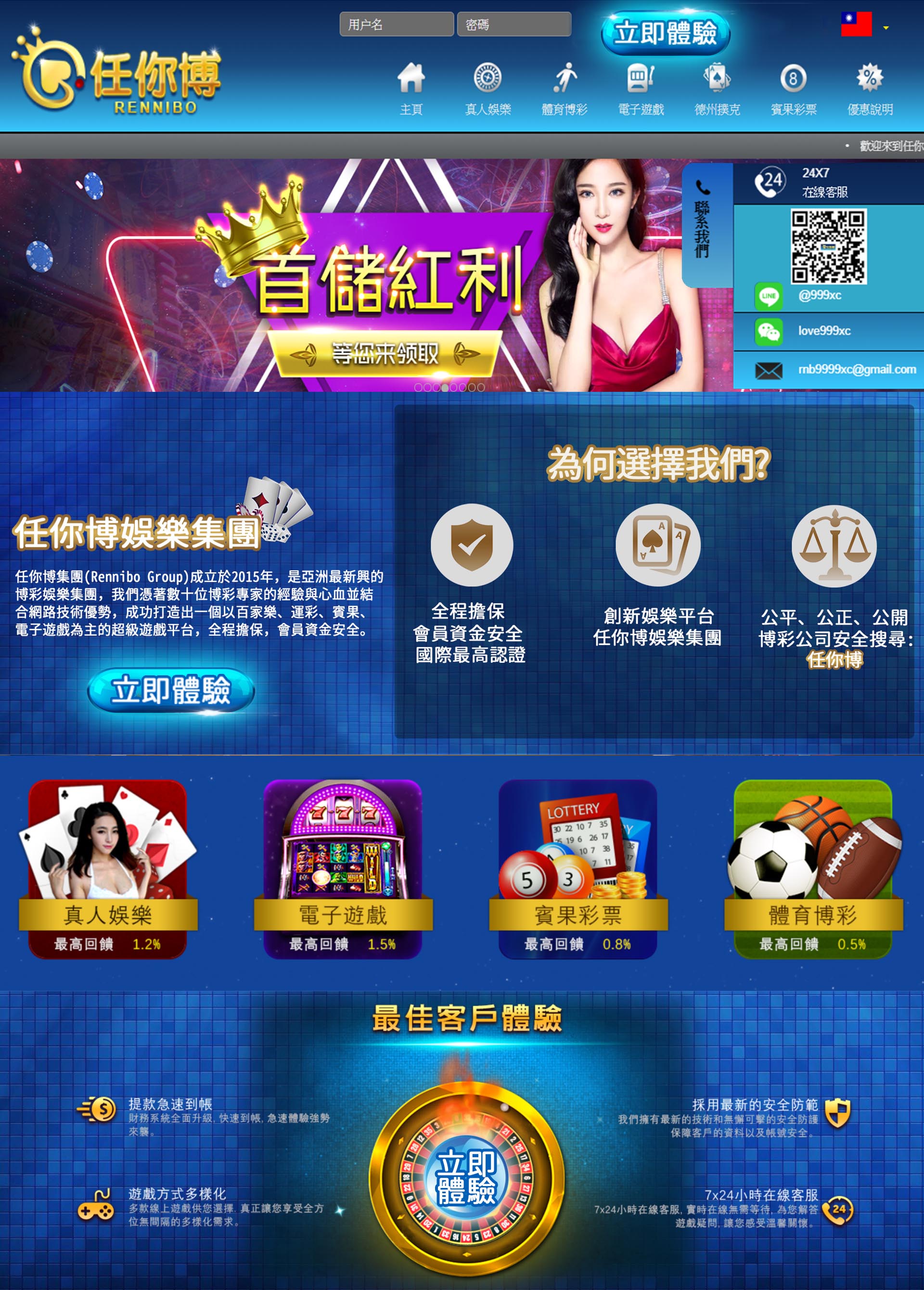
Task: Tap the 密碼 password field
Action: pyautogui.click(x=513, y=25)
